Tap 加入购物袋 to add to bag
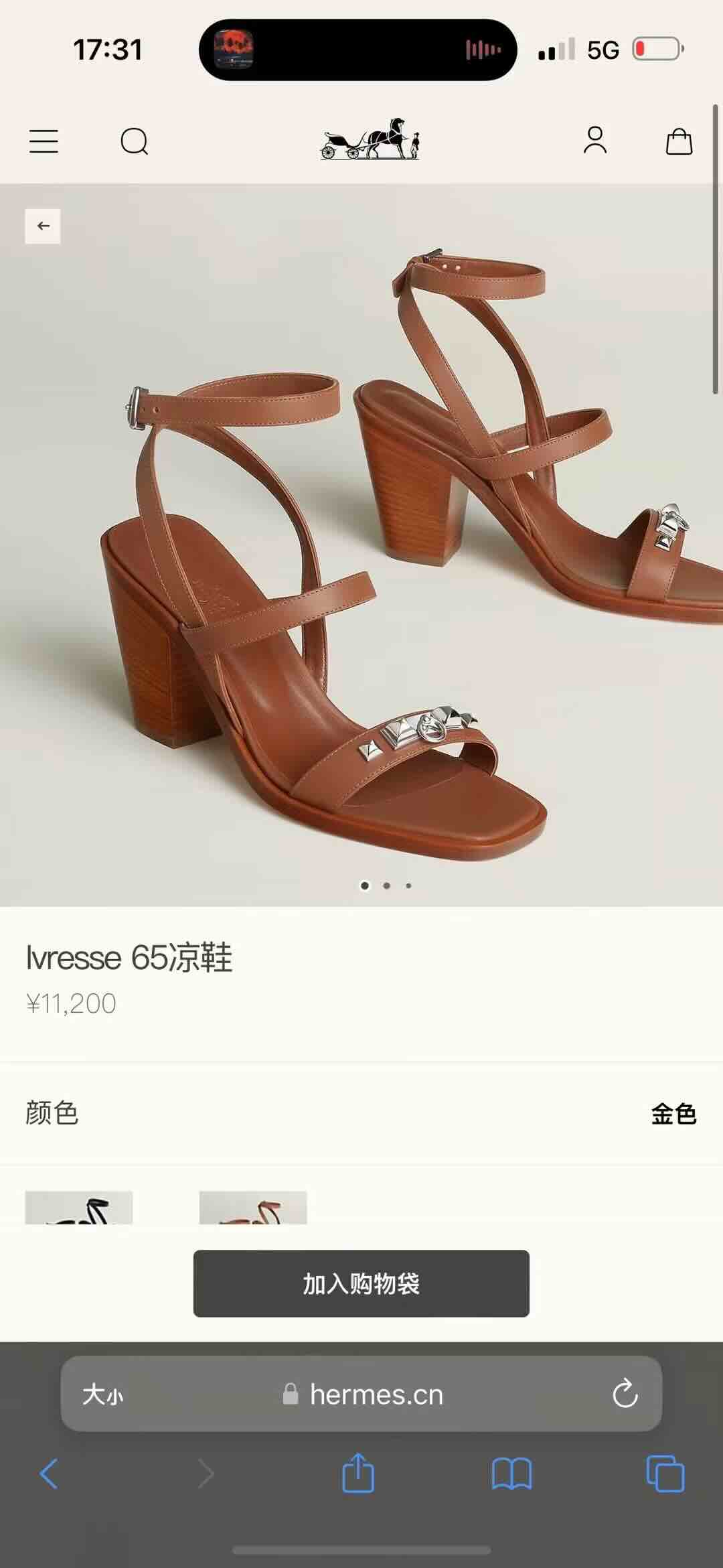Image resolution: width=723 pixels, height=1568 pixels. tap(361, 1283)
